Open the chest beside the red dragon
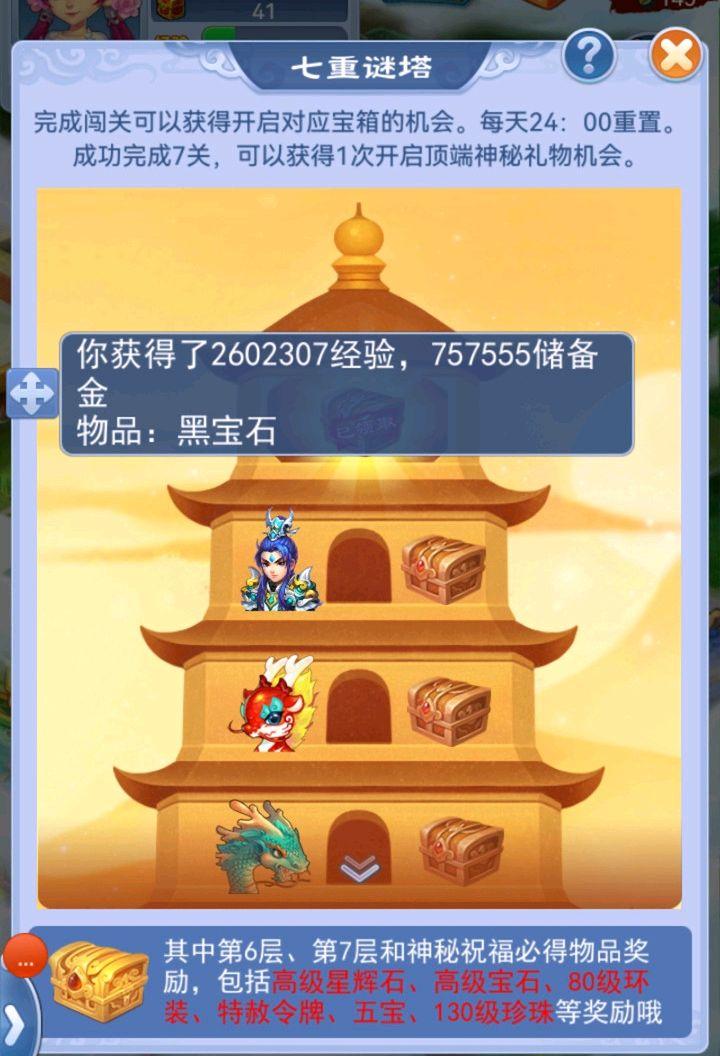 448,711
